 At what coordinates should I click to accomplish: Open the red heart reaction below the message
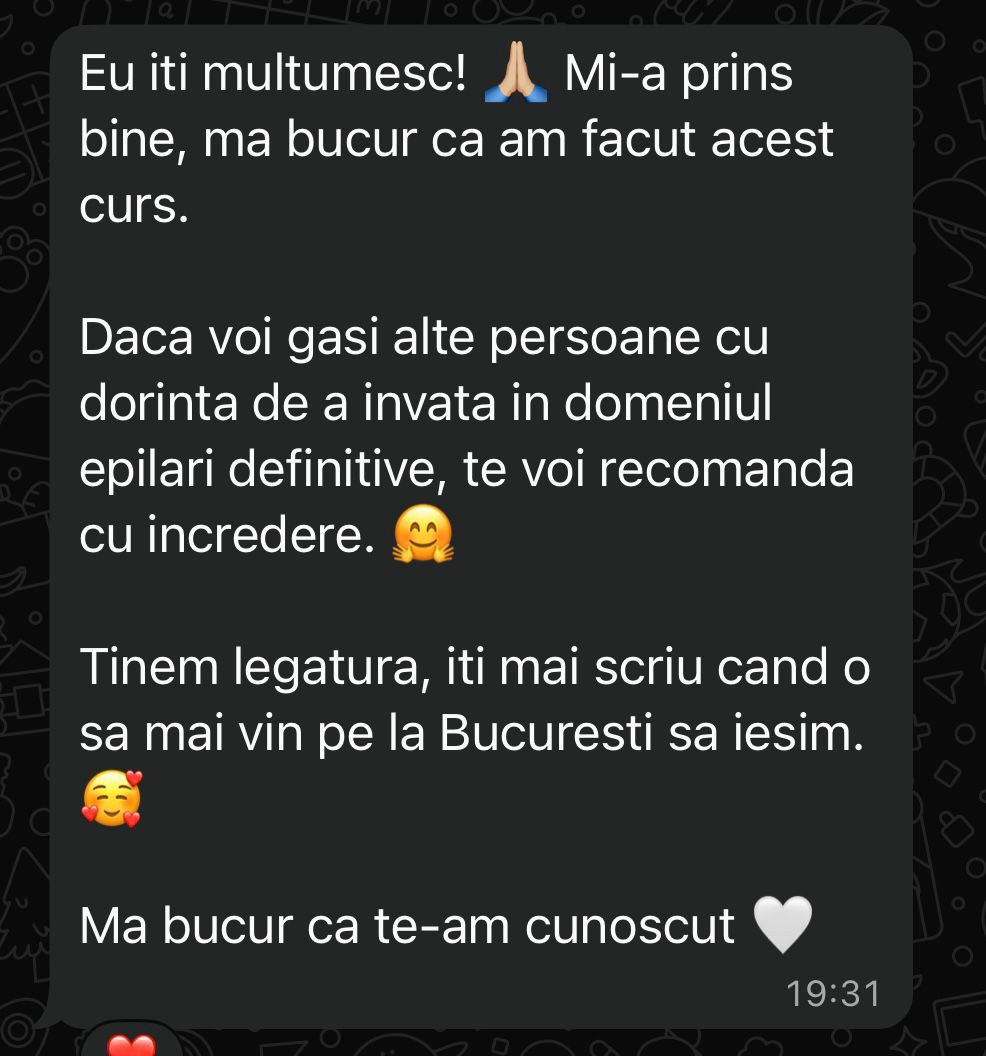point(131,1044)
